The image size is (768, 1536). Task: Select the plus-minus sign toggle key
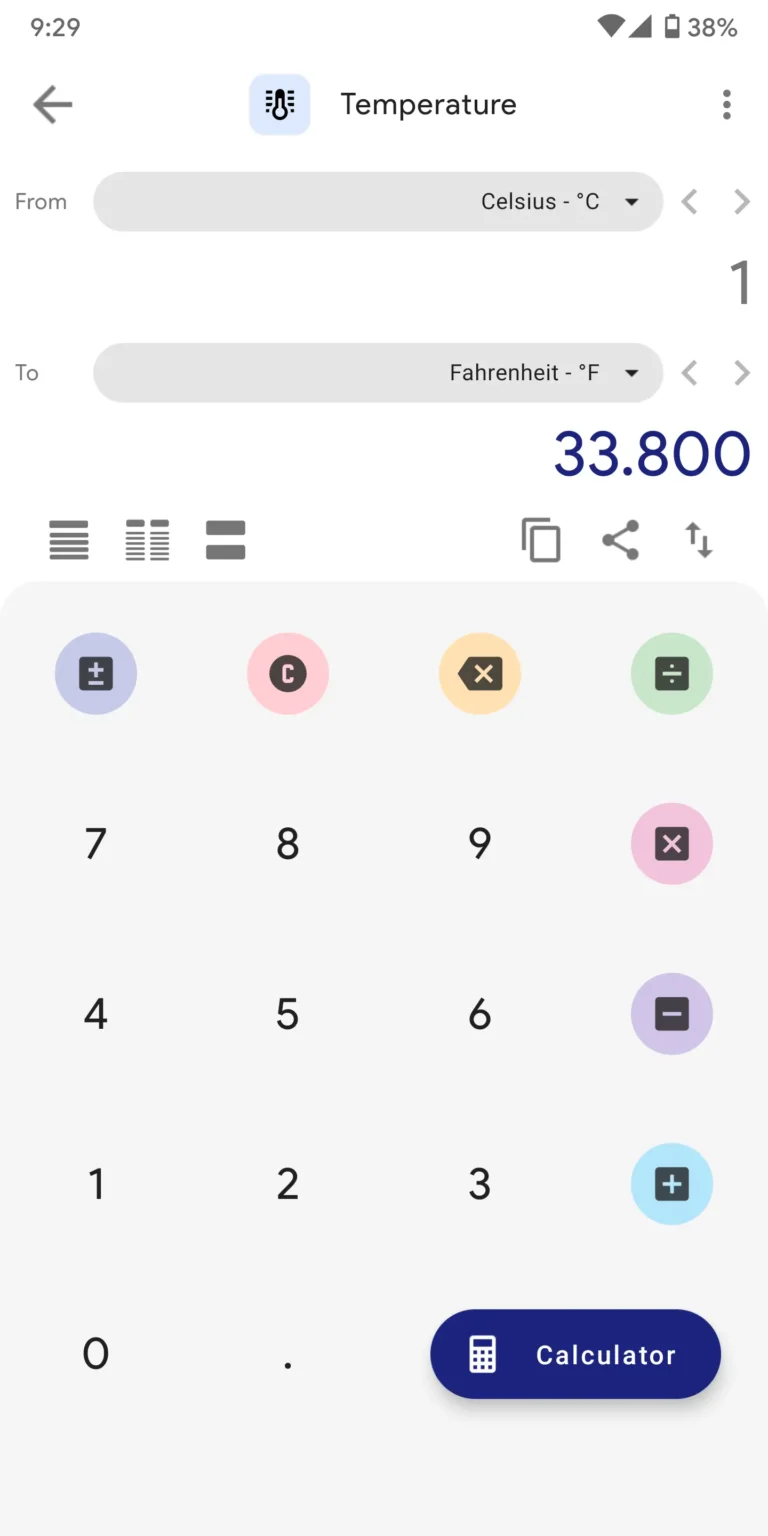tap(95, 673)
